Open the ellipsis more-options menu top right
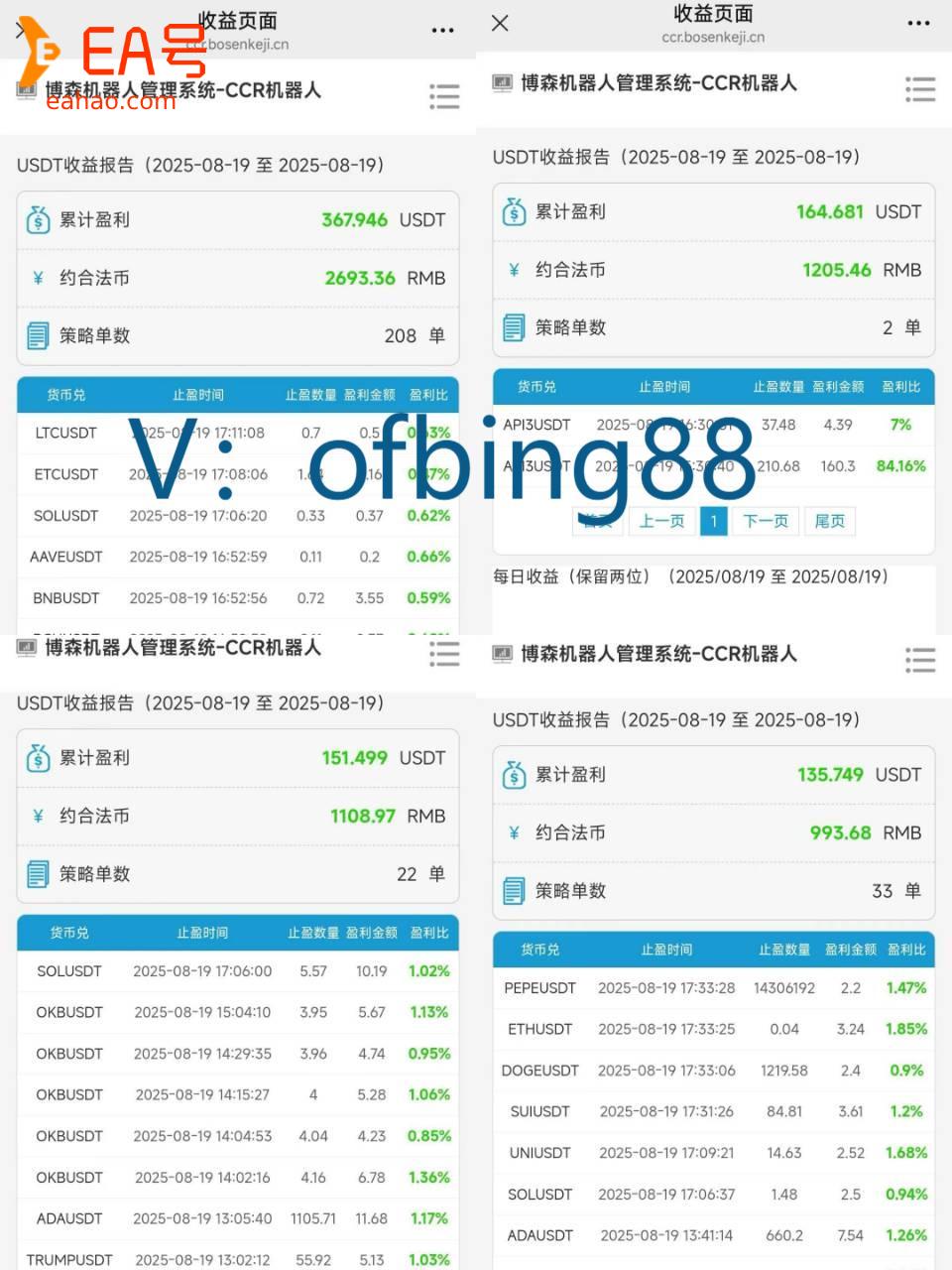952x1270 pixels. click(917, 22)
